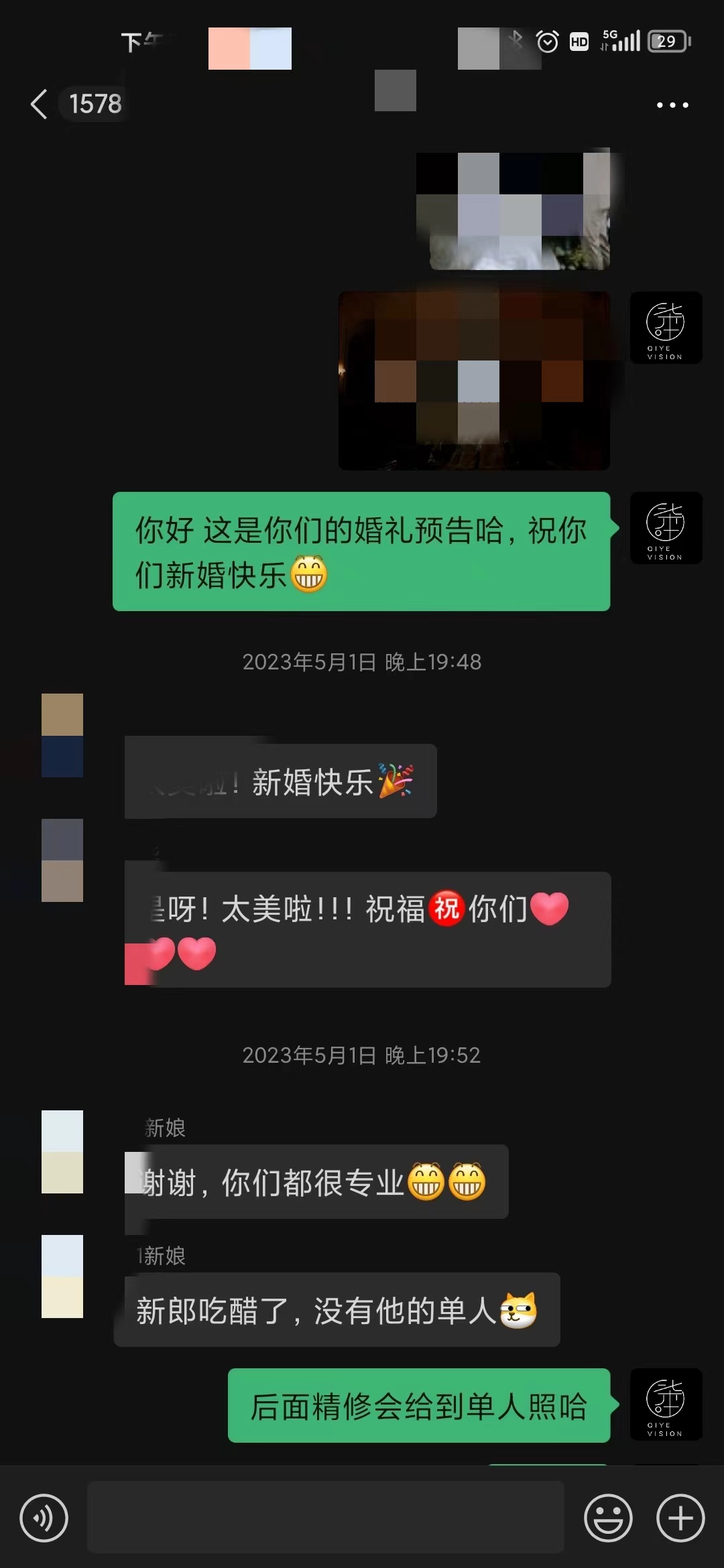Open the QIYE VISION avatar beside 婚礼预告 message
The width and height of the screenshot is (724, 1568).
click(x=666, y=528)
